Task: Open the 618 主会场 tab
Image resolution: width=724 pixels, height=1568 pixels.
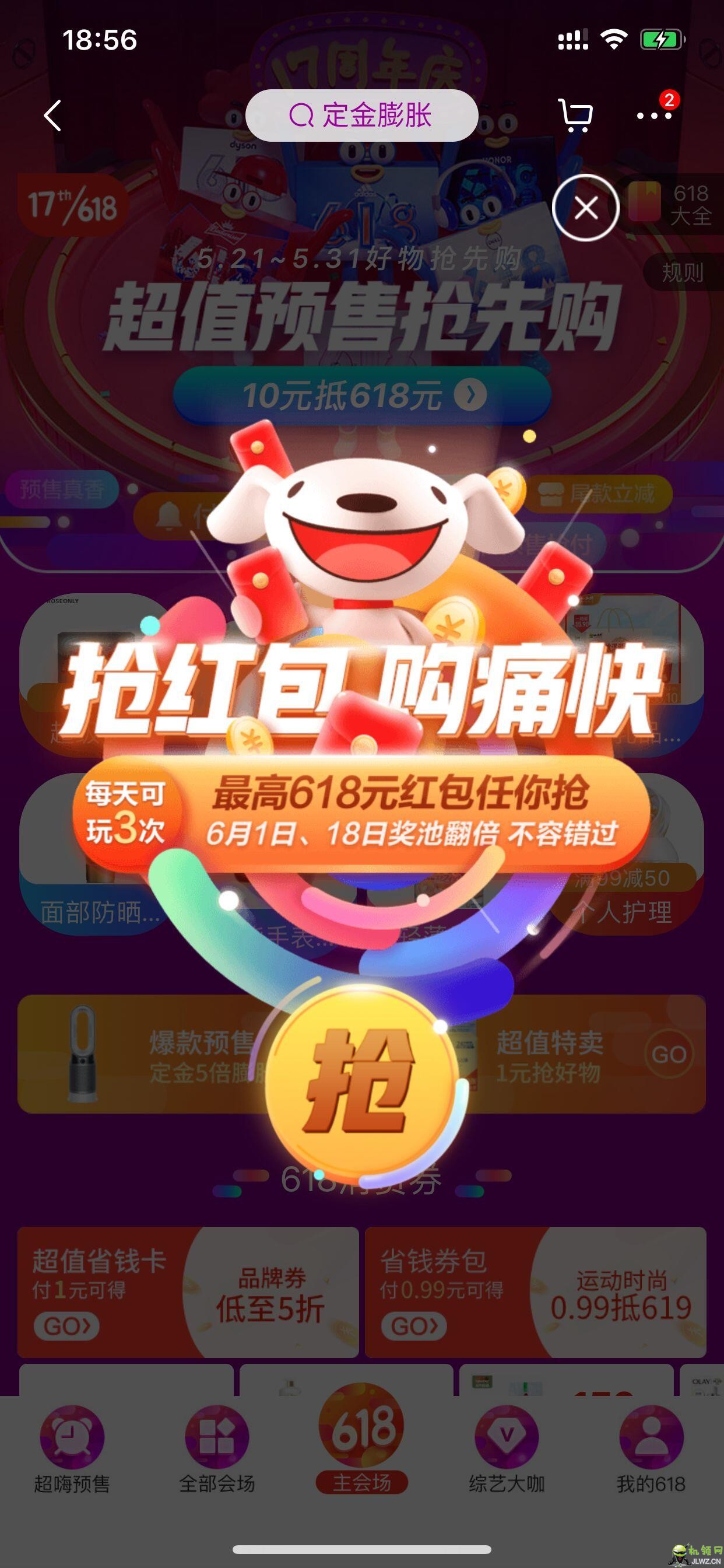Action: coord(362,1443)
